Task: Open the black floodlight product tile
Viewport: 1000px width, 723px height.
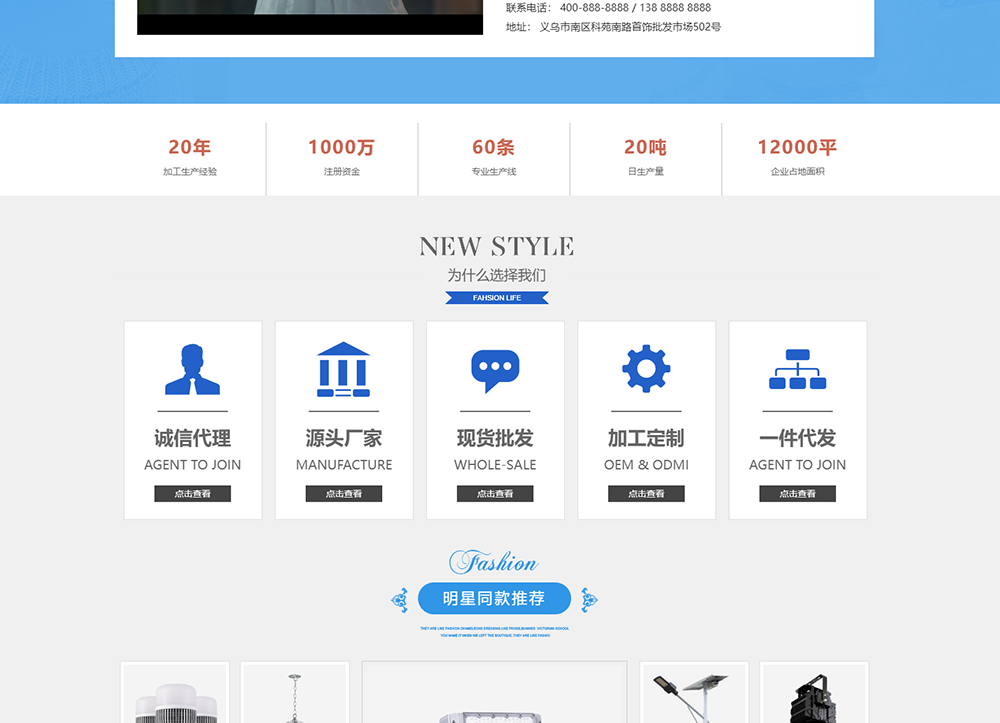Action: (813, 696)
